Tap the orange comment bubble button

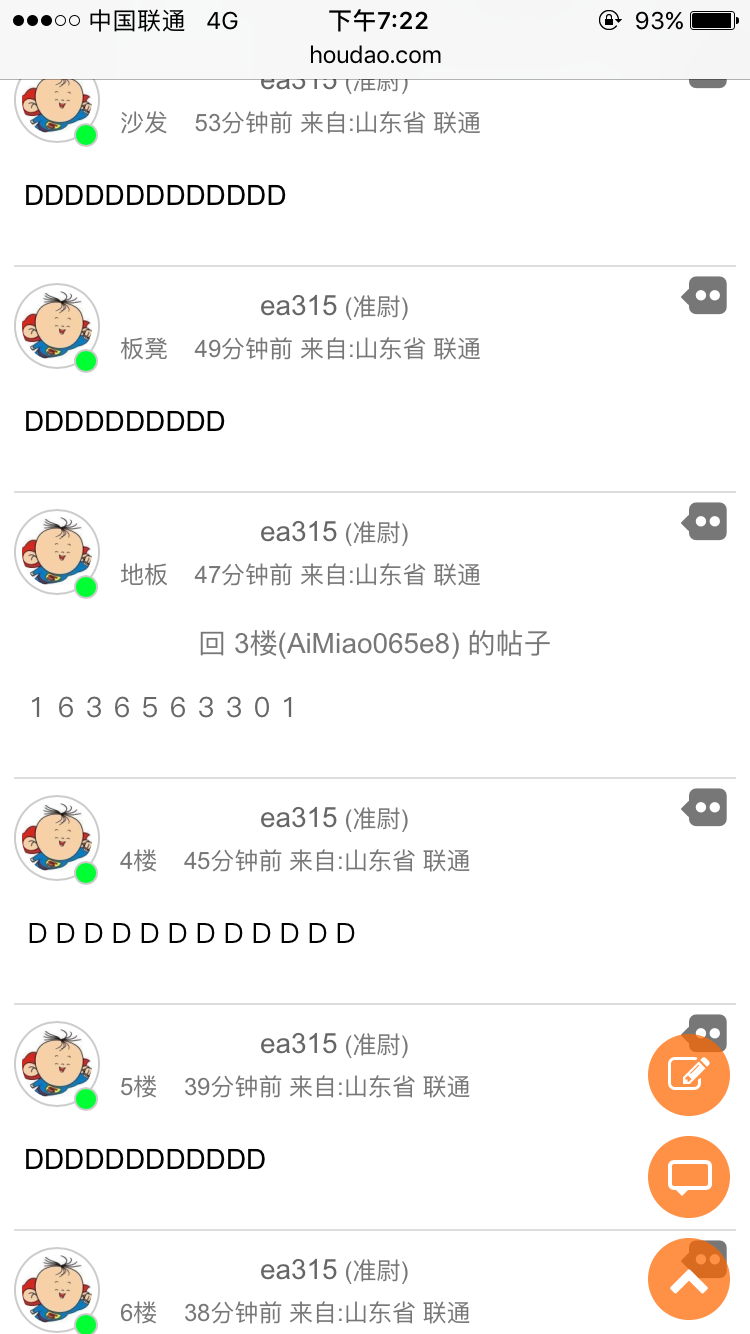point(689,1177)
